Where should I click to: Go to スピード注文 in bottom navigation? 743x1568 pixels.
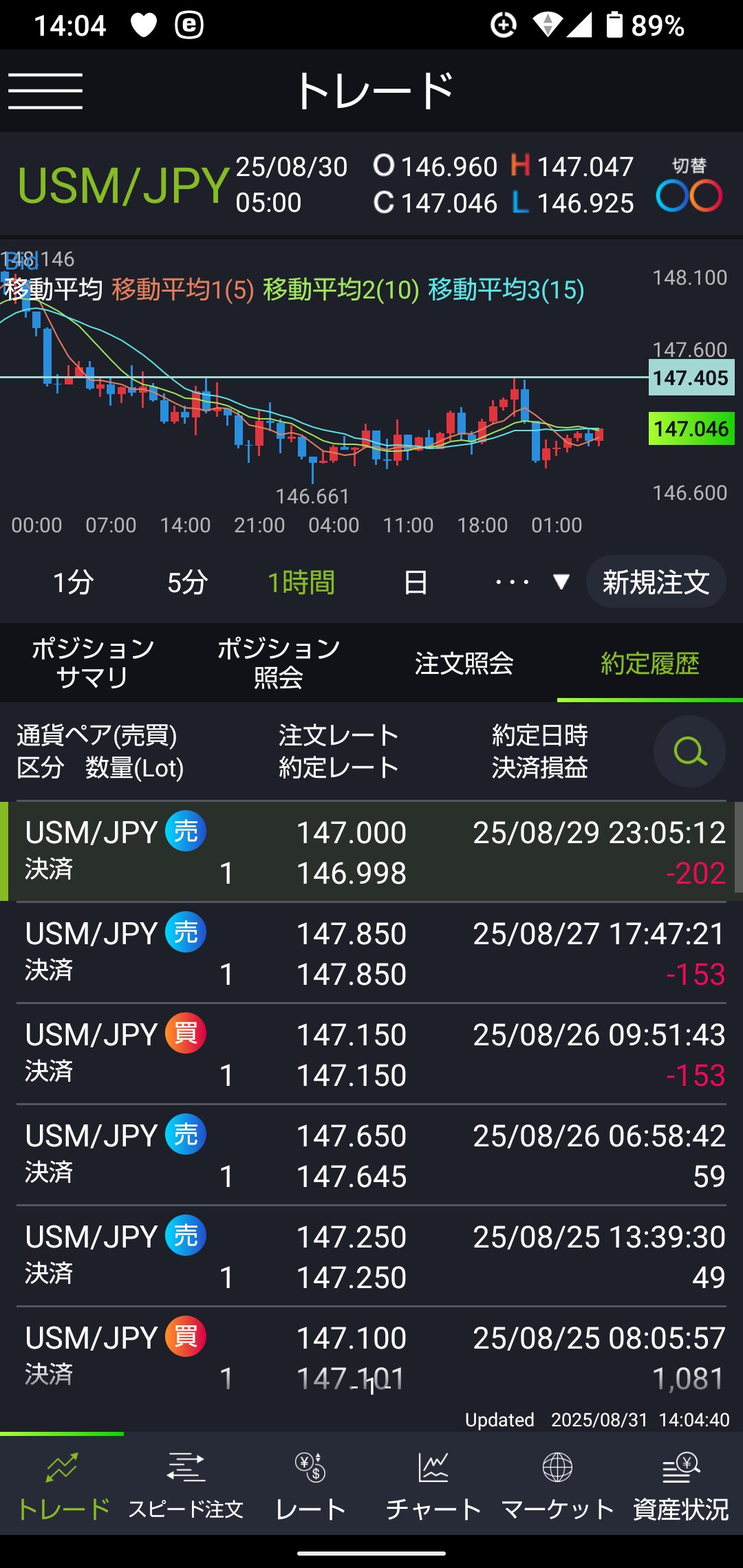pyautogui.click(x=186, y=1484)
